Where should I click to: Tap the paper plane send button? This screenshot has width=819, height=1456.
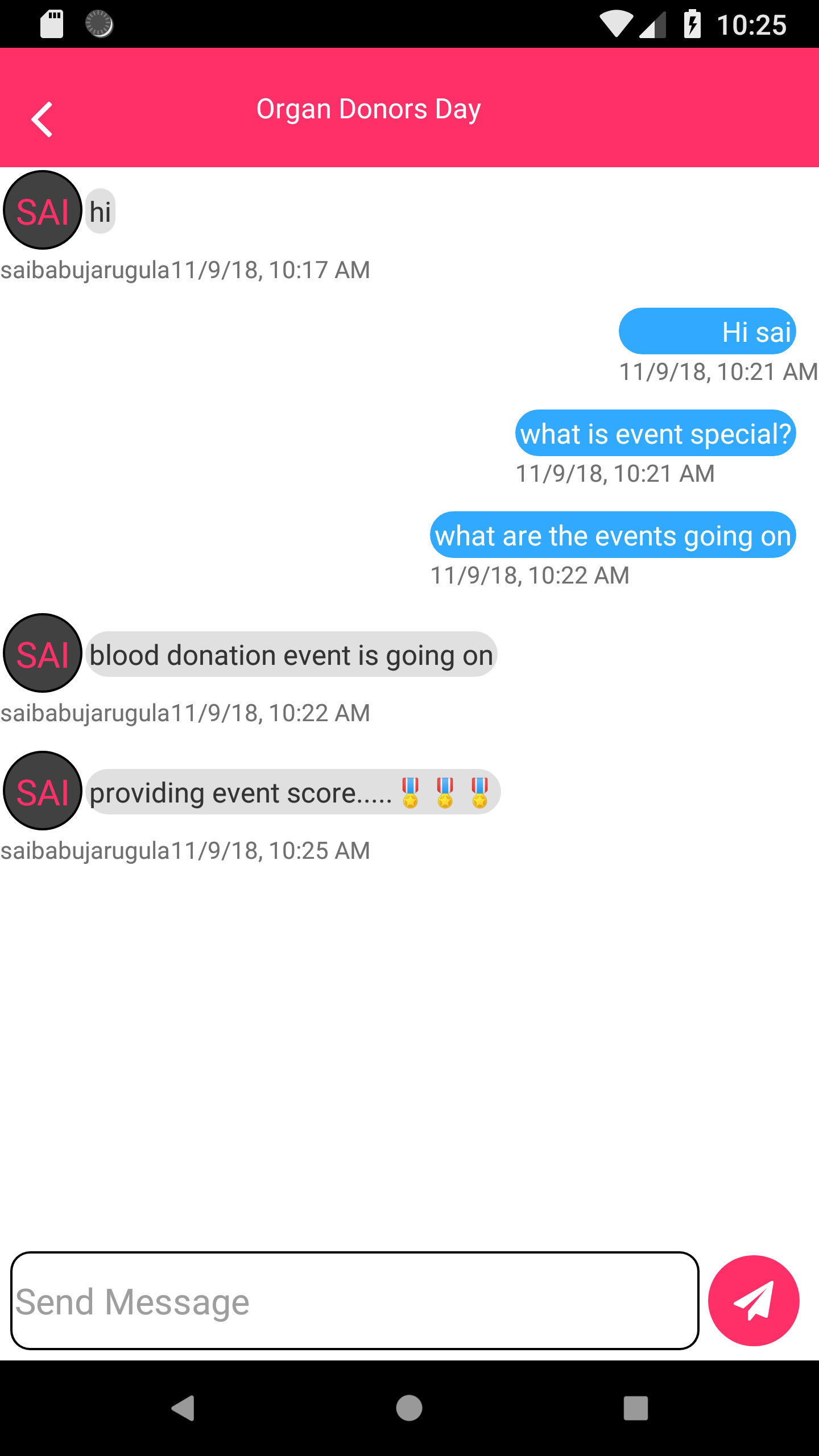[x=754, y=1301]
